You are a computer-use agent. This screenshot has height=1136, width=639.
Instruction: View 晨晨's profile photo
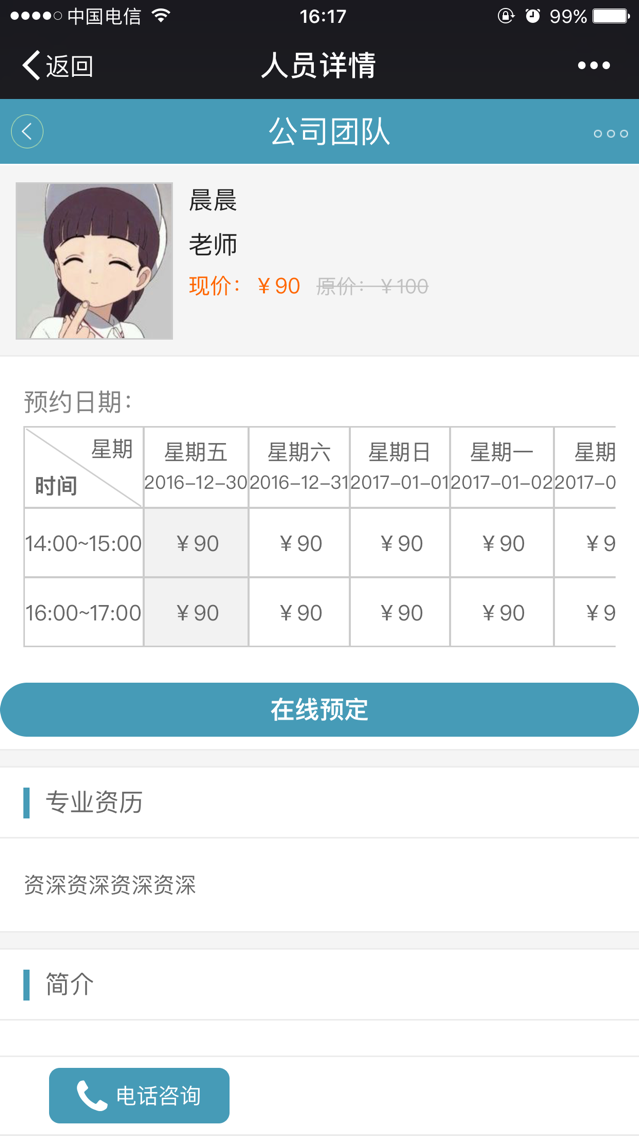[x=94, y=261]
